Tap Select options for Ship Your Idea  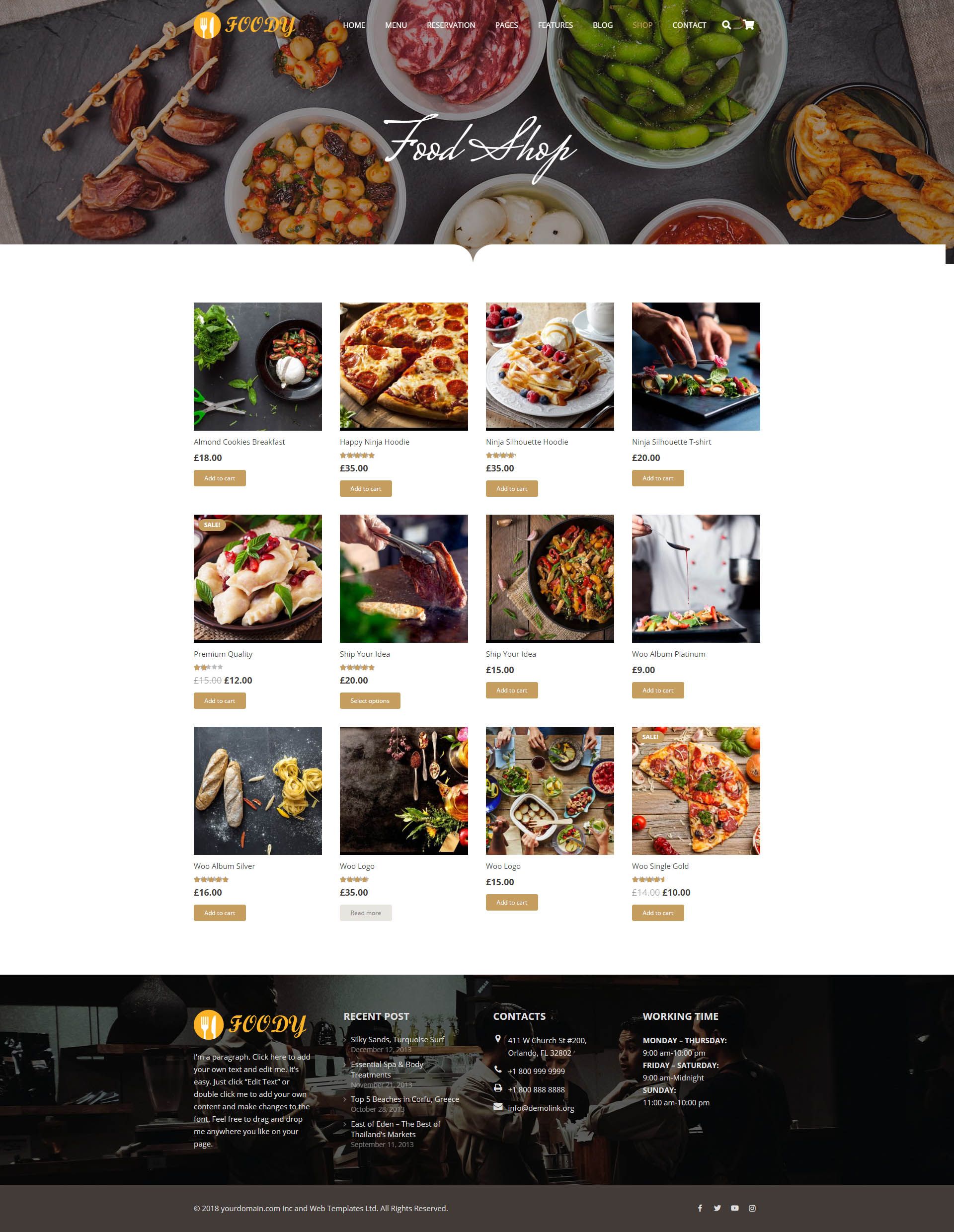370,700
